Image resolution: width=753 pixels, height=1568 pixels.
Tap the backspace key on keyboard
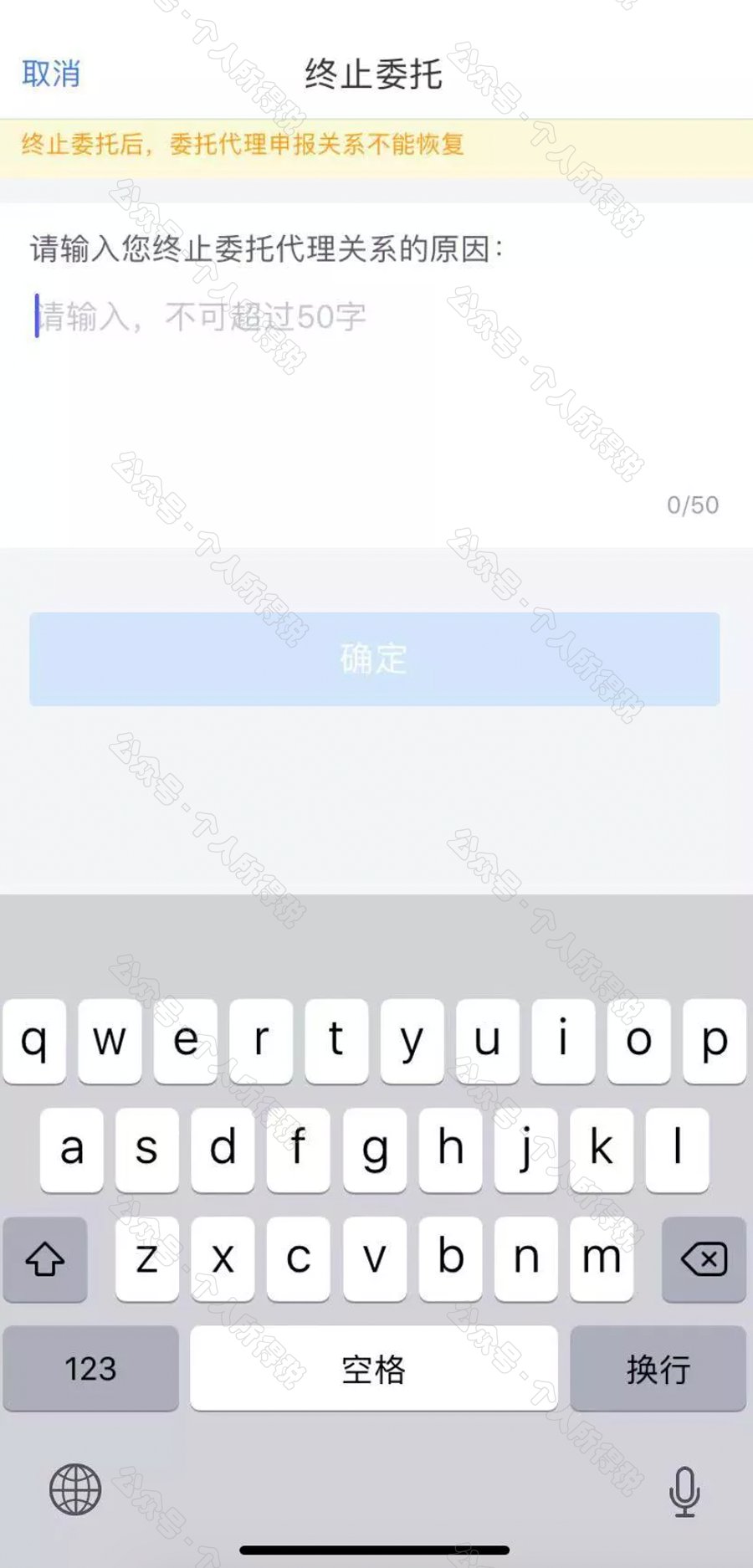point(704,1259)
